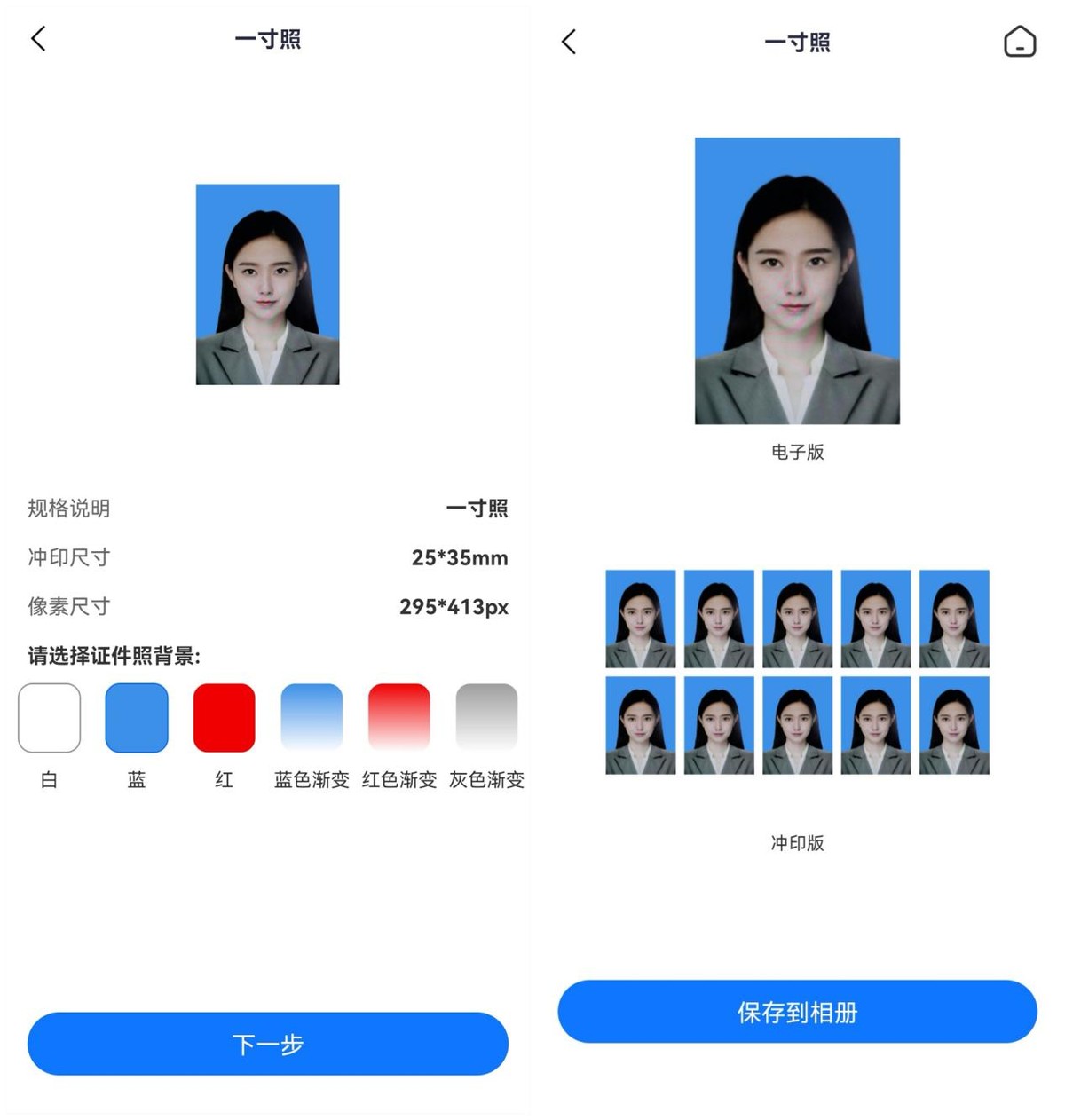Click the 一寸照 title on the left page
This screenshot has width=1065, height=1120.
(x=267, y=39)
